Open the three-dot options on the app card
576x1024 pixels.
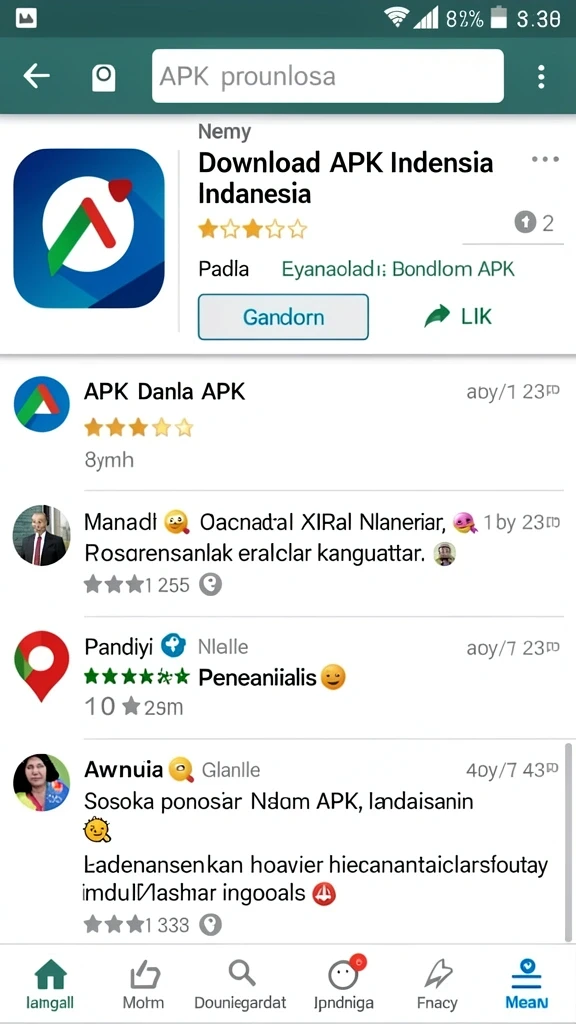tap(545, 159)
